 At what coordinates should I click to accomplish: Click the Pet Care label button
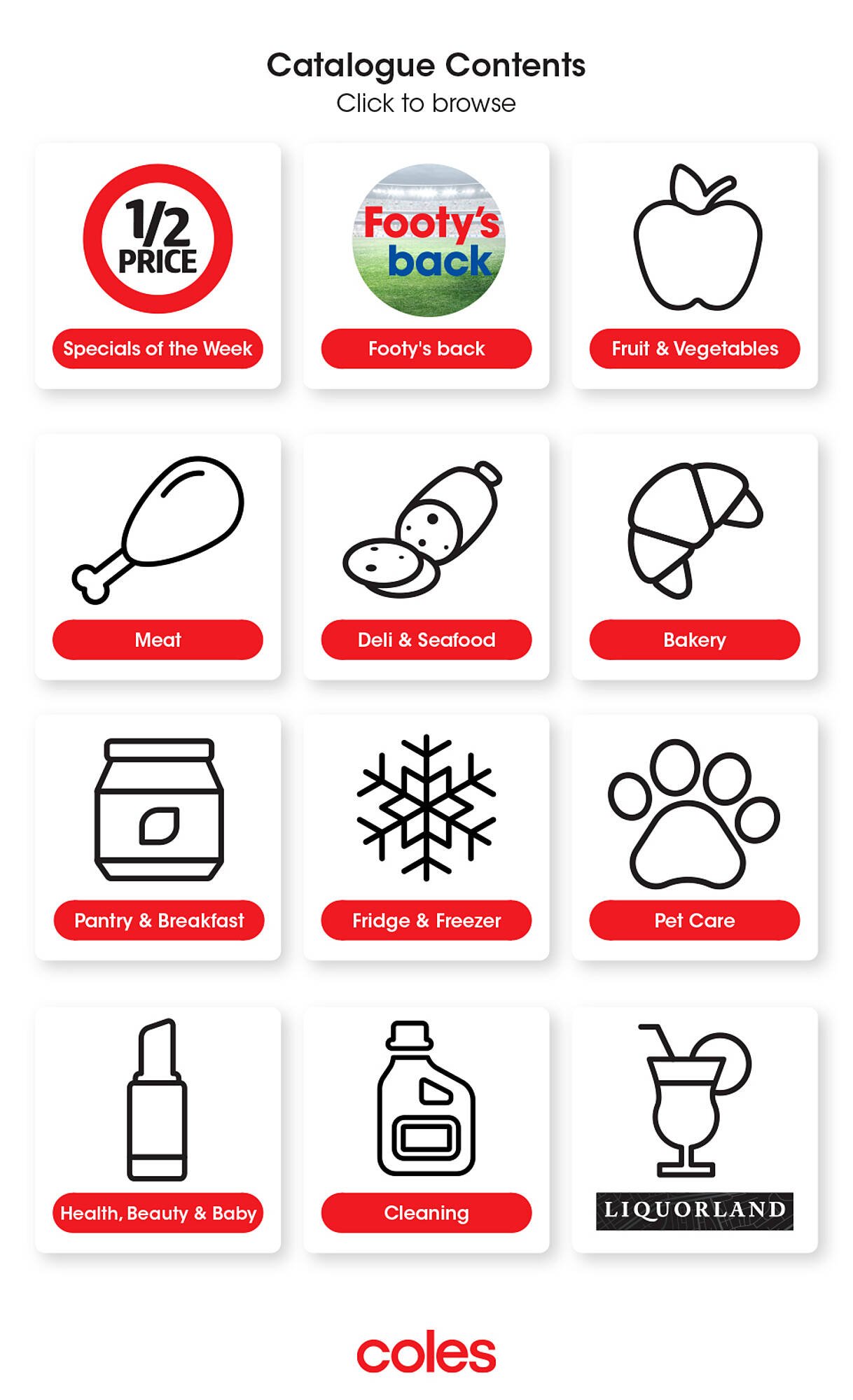[695, 921]
